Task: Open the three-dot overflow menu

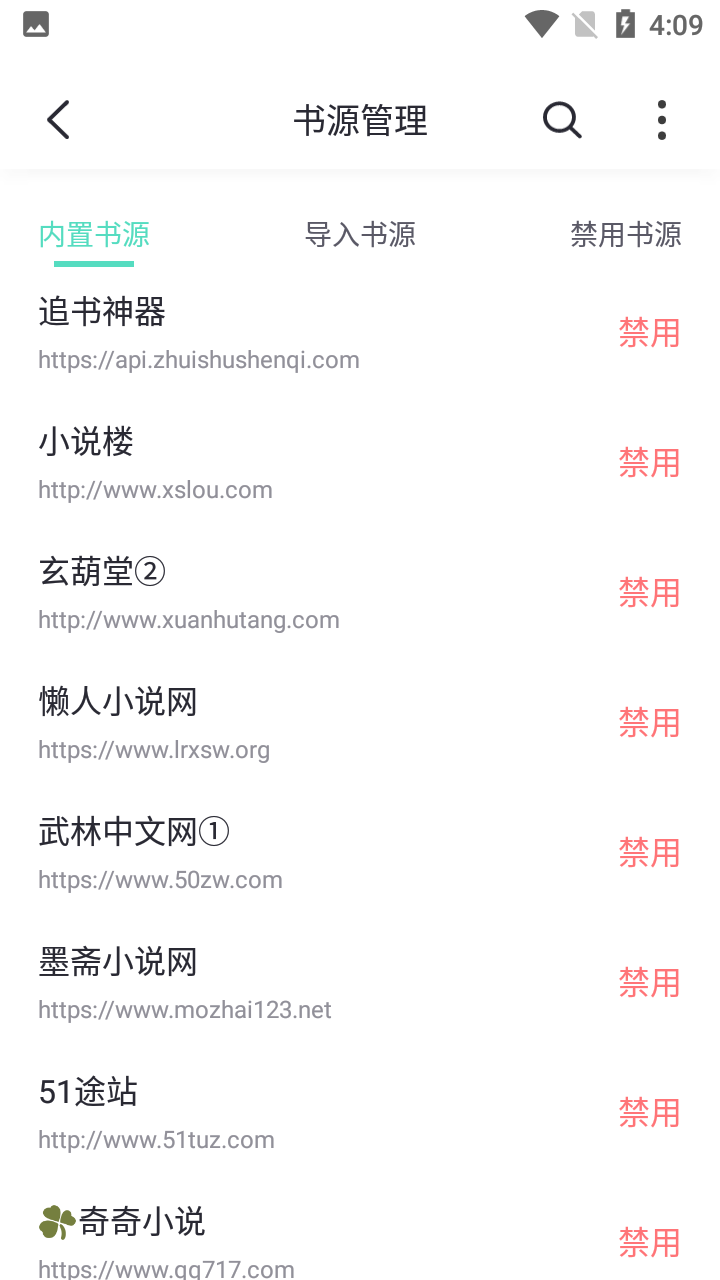Action: coord(662,120)
